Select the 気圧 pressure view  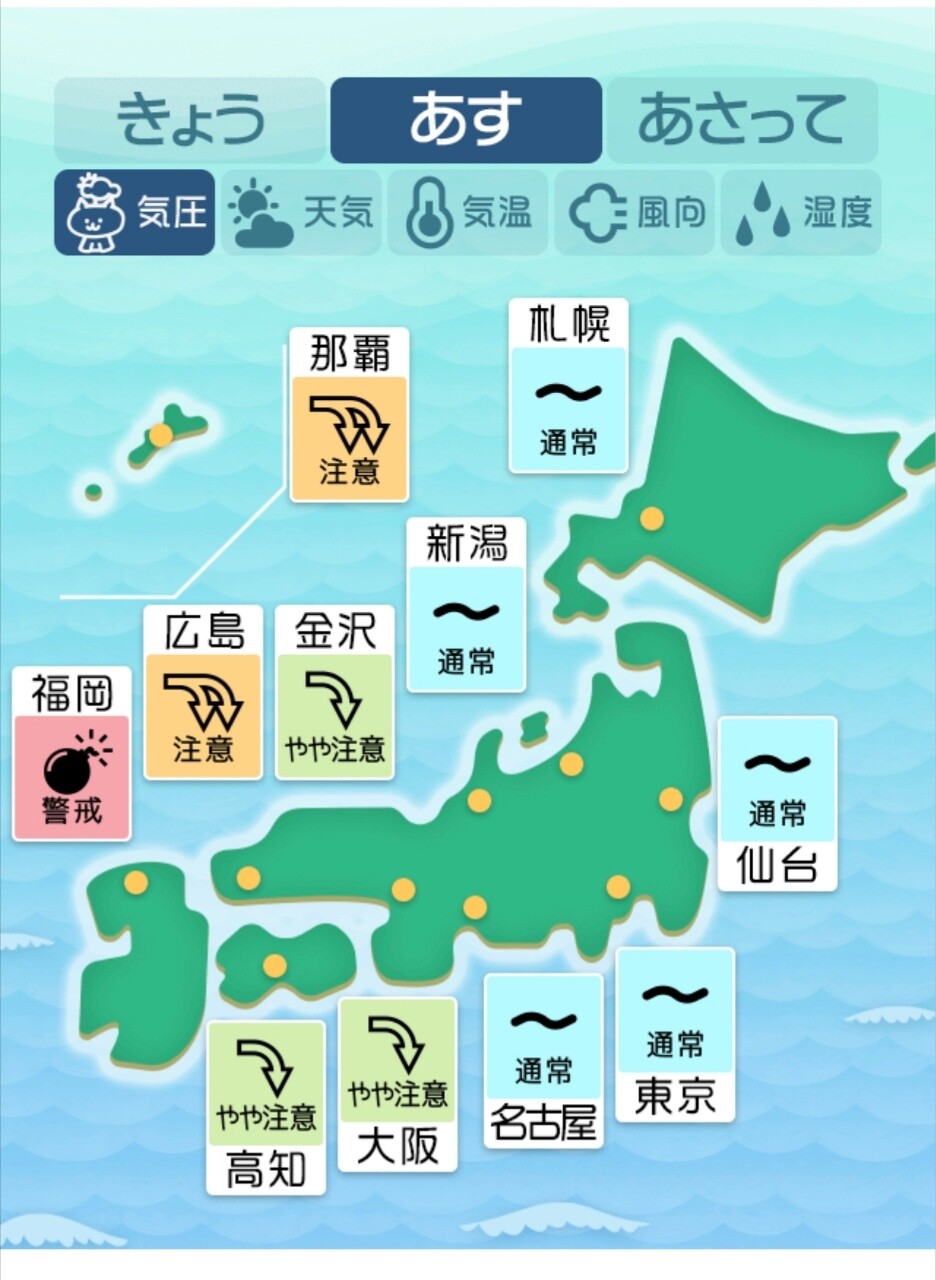(134, 212)
